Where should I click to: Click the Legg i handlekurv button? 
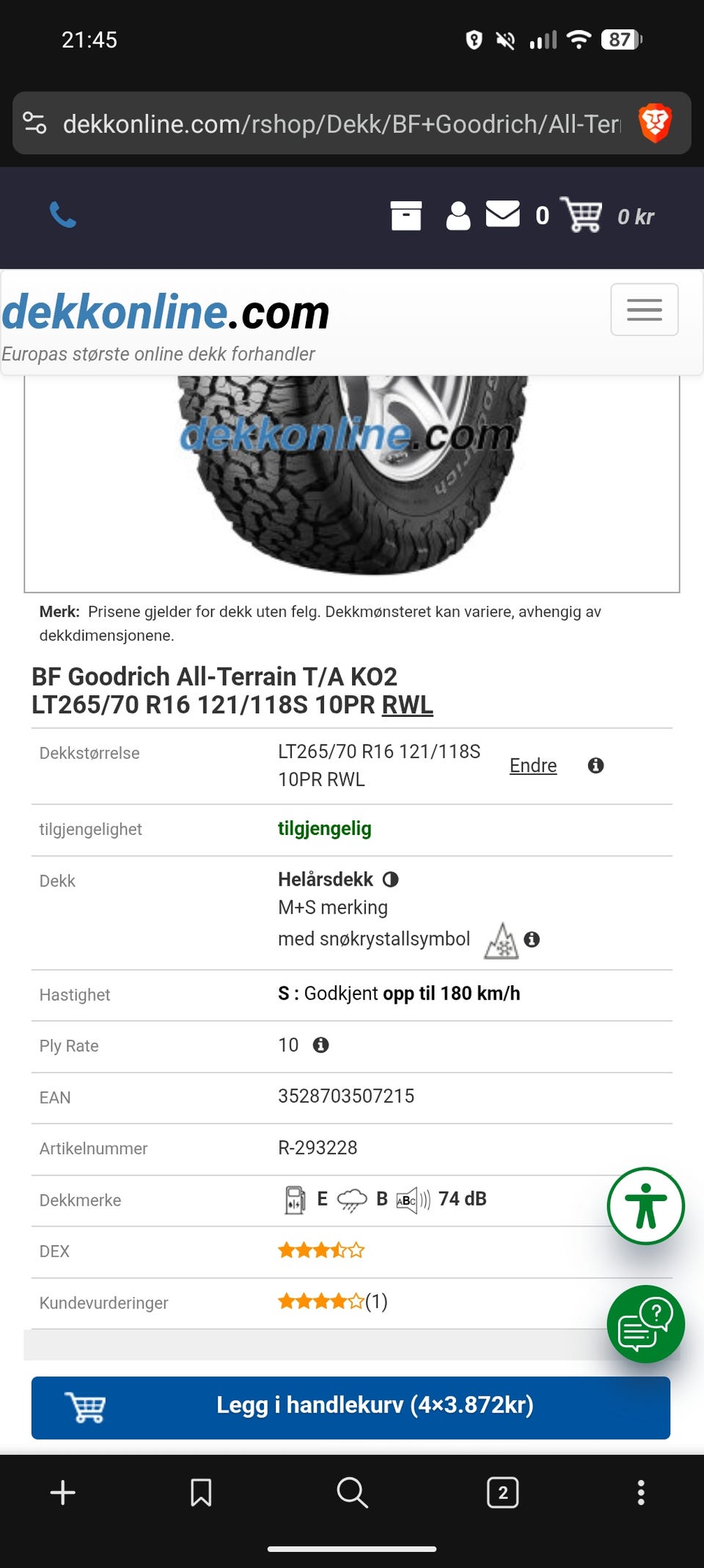pyautogui.click(x=351, y=1407)
